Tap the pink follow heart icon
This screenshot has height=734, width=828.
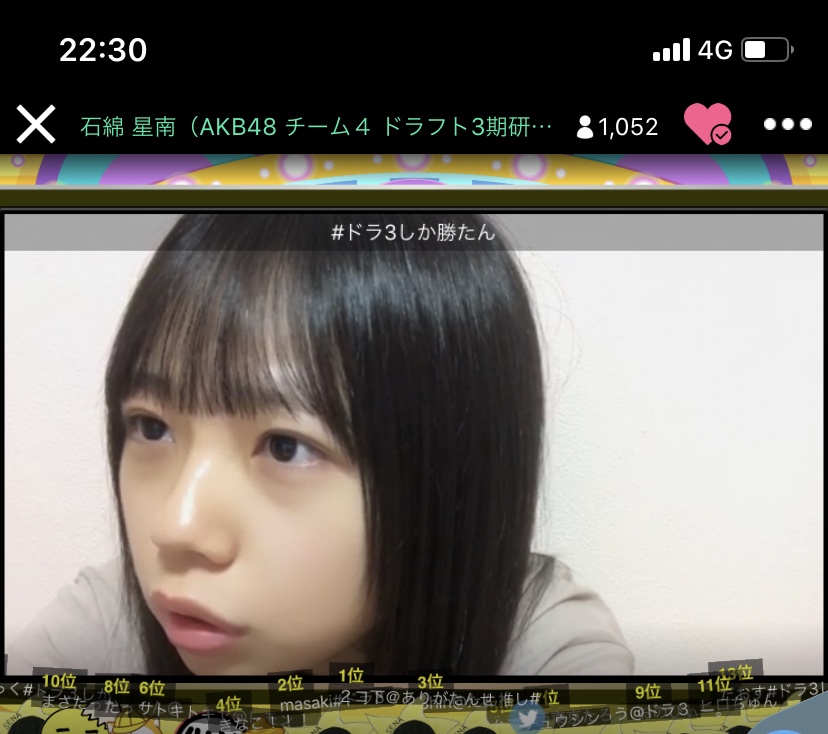coord(707,125)
